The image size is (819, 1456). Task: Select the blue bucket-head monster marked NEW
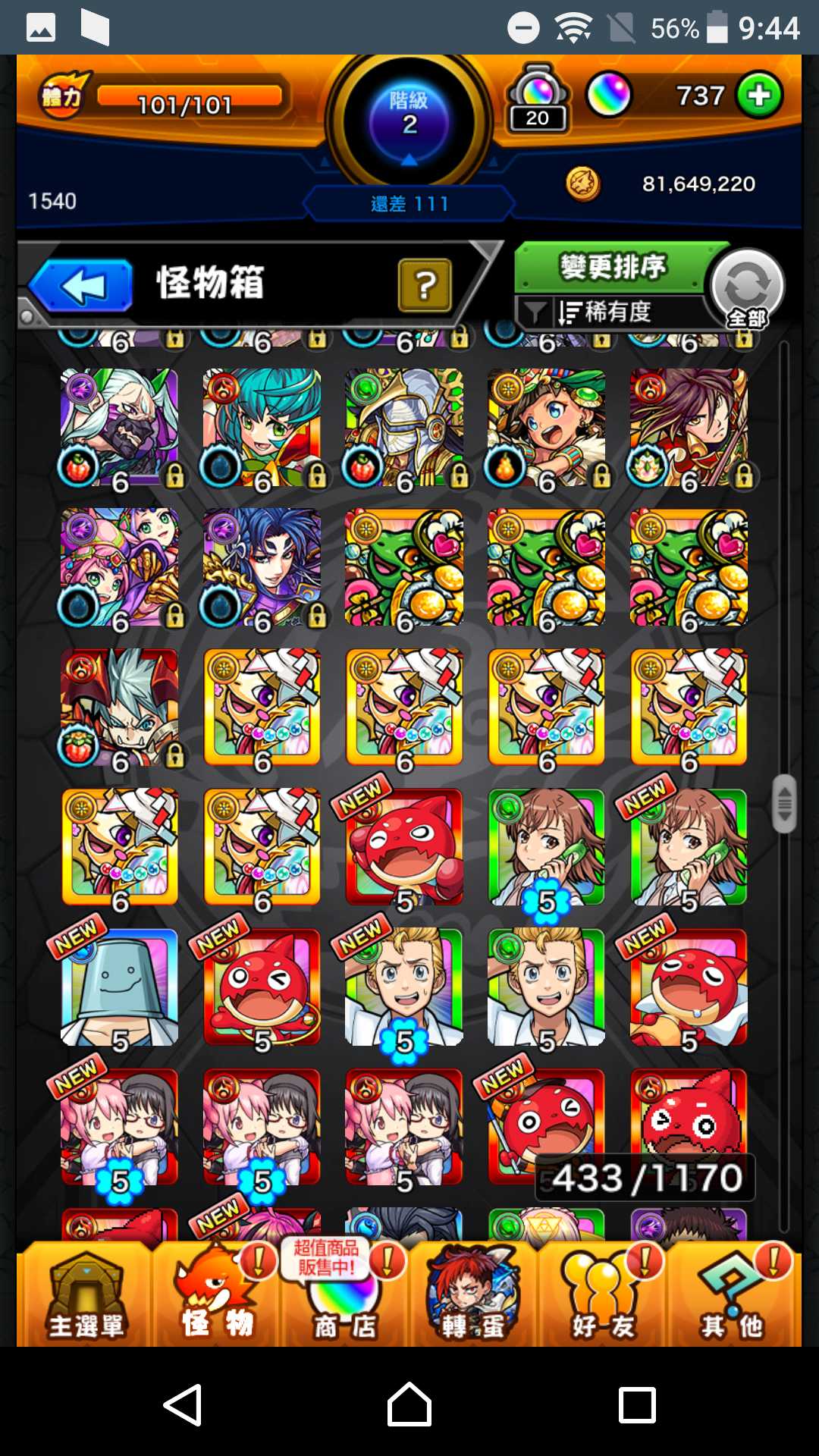pos(119,987)
